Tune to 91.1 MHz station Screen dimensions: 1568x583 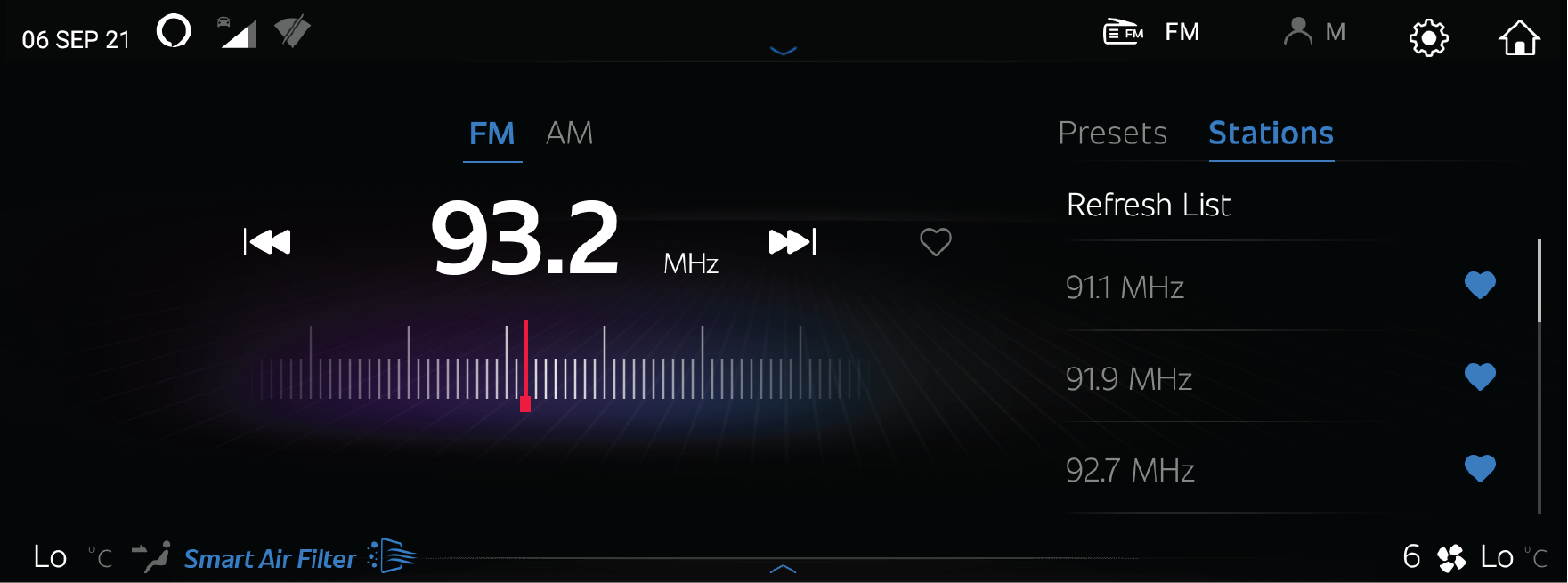click(x=1125, y=287)
